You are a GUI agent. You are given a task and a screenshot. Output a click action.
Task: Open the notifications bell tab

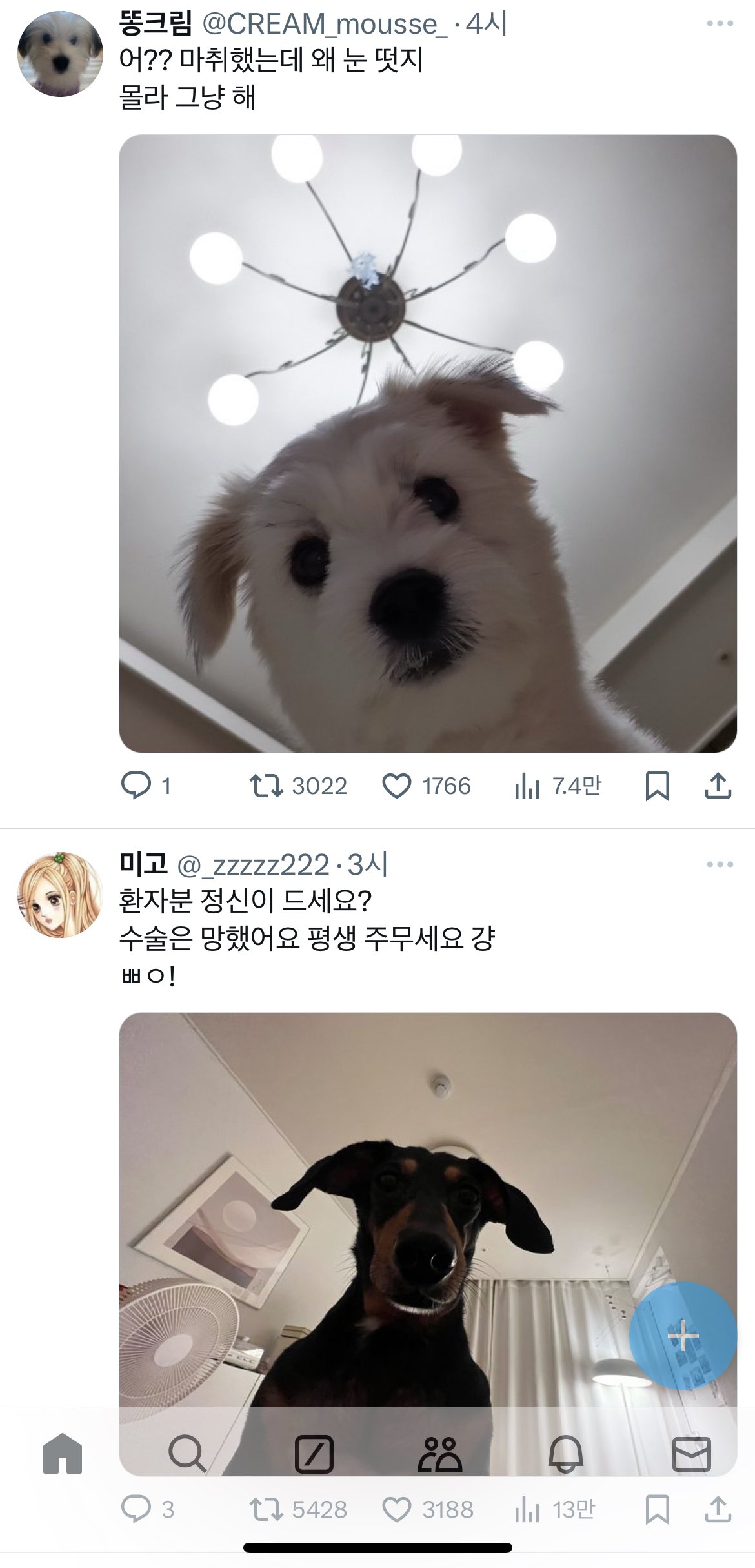point(565,1453)
